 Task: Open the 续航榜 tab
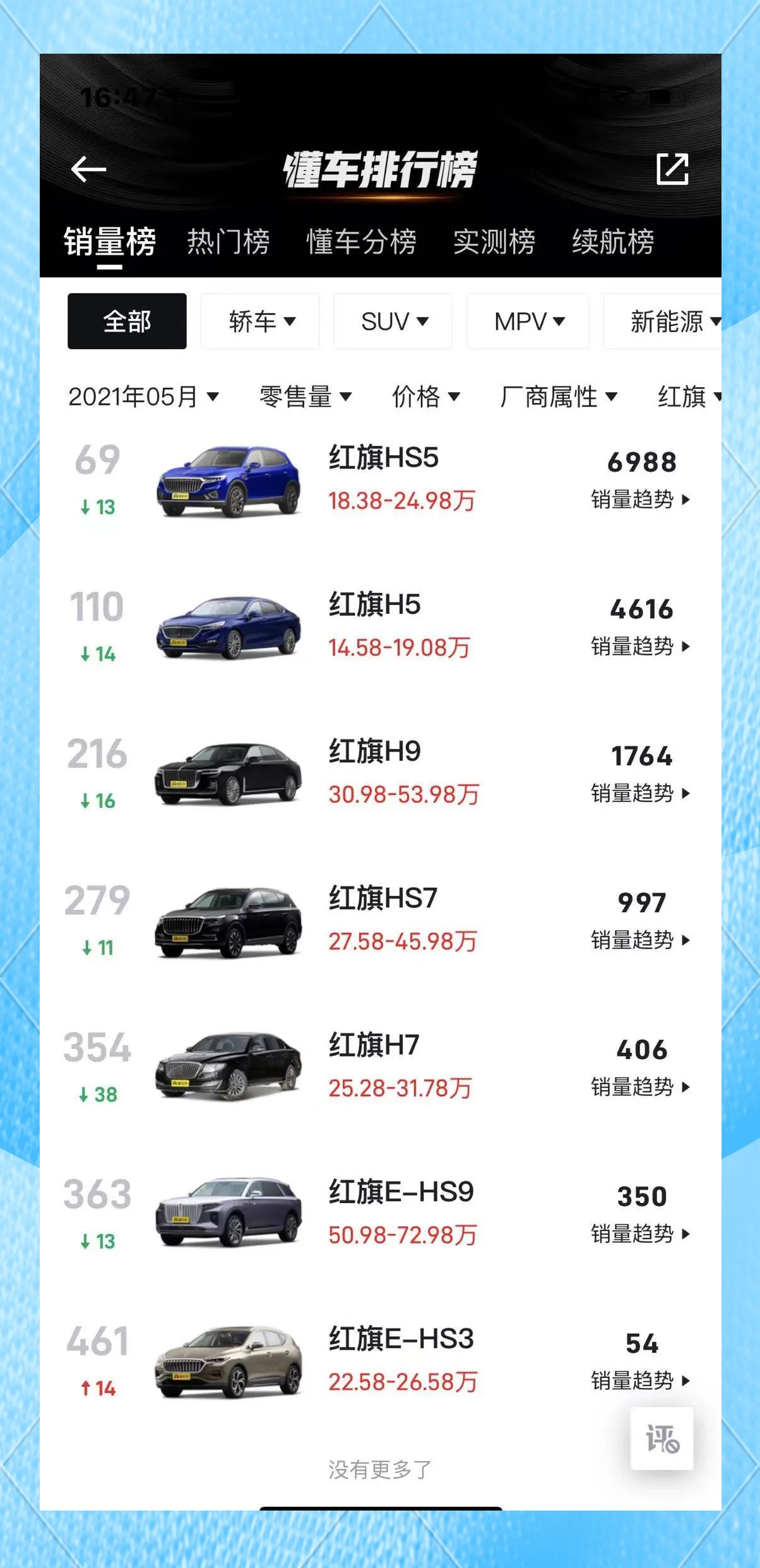tap(613, 242)
